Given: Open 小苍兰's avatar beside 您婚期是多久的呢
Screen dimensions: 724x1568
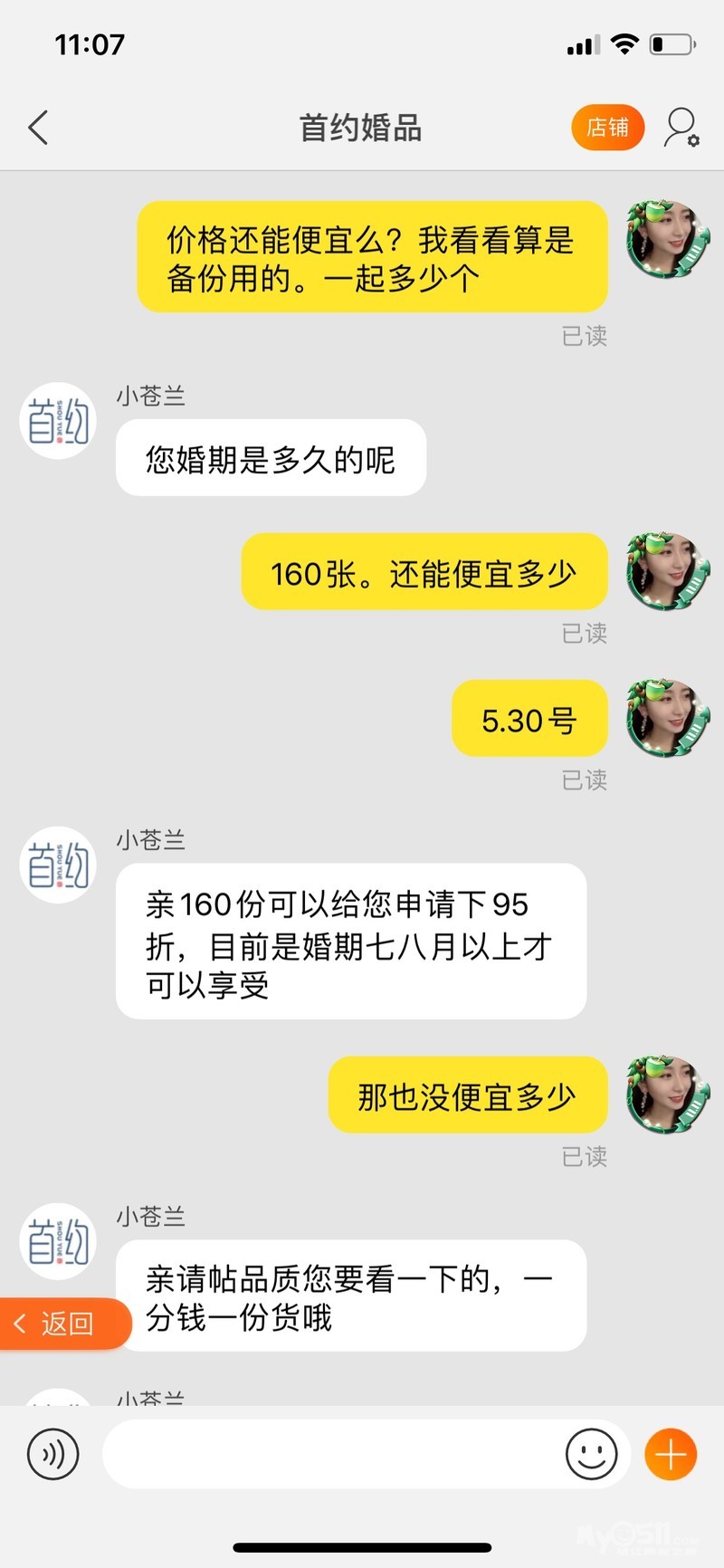Looking at the screenshot, I should 58,422.
